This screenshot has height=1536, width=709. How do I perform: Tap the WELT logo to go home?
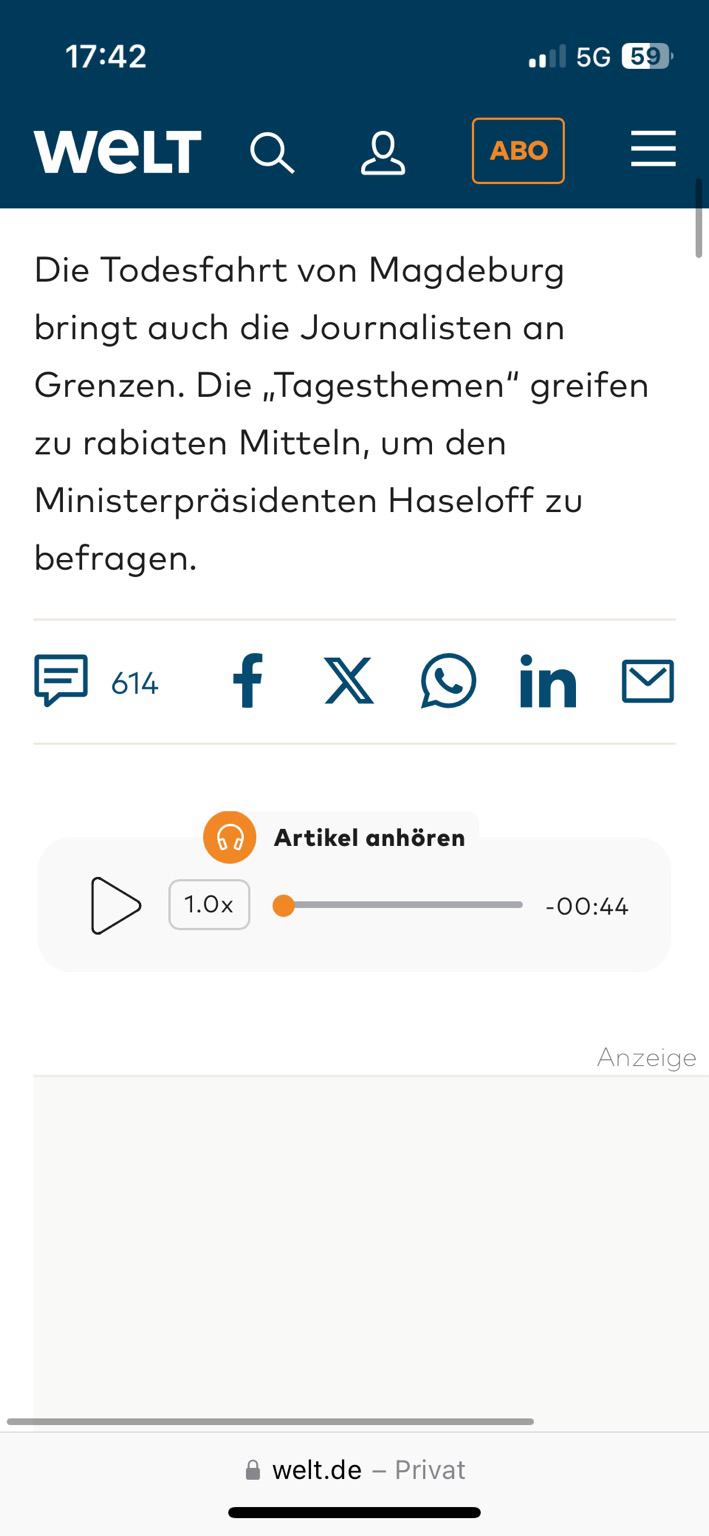118,151
